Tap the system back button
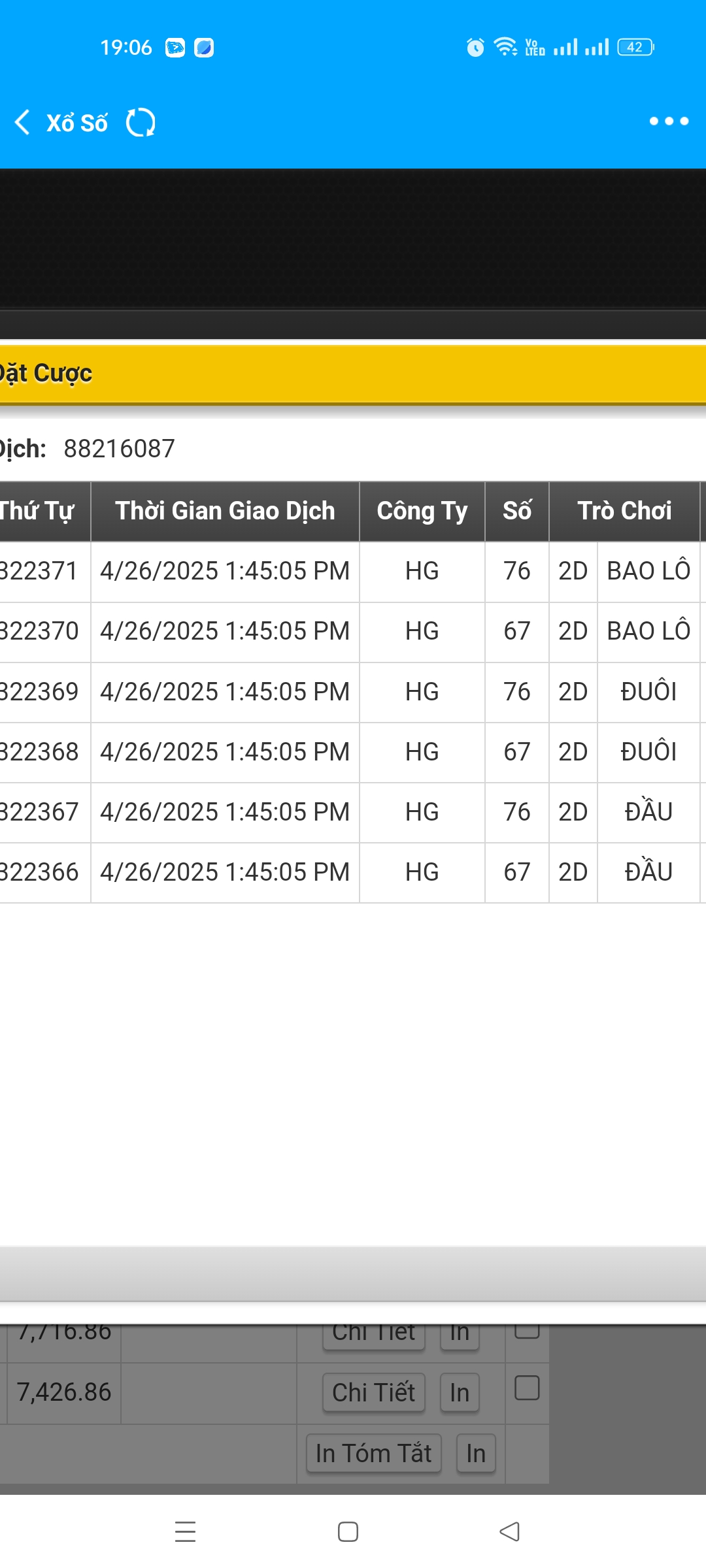 coord(509,1531)
